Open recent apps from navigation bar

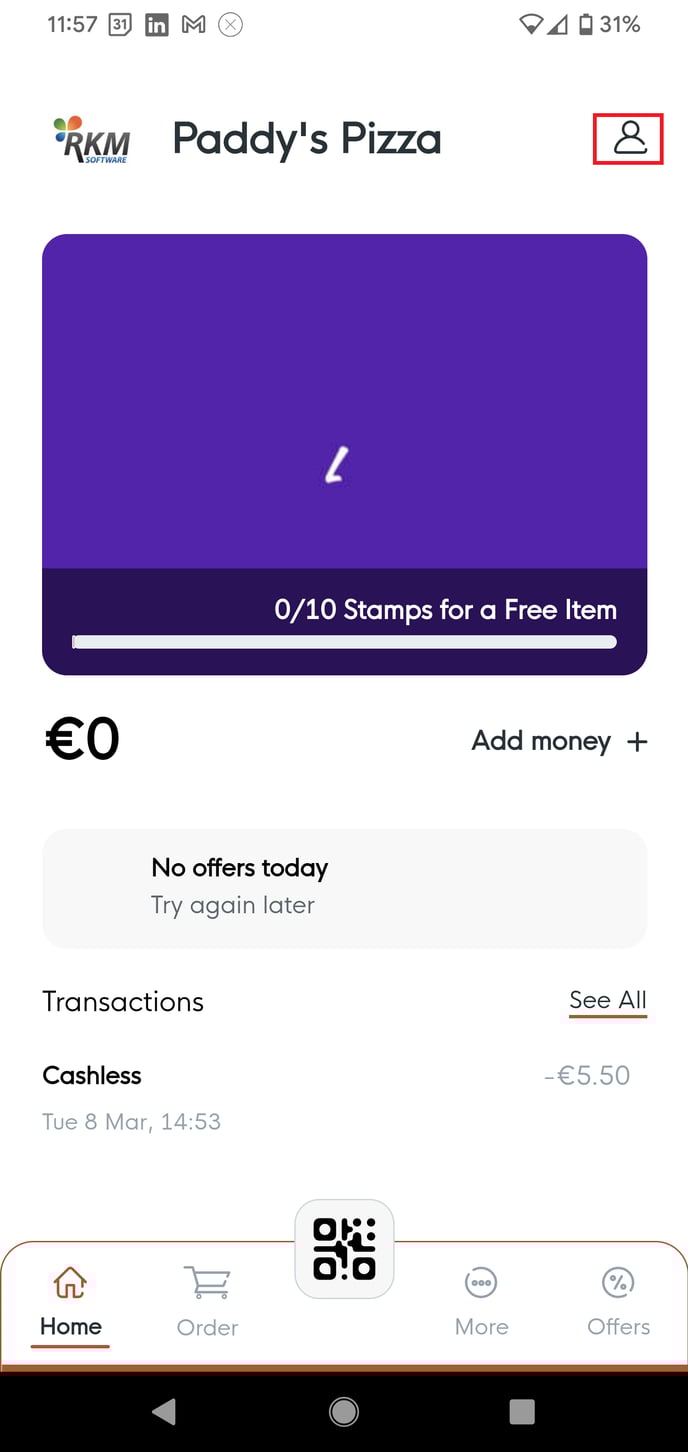[x=522, y=1411]
